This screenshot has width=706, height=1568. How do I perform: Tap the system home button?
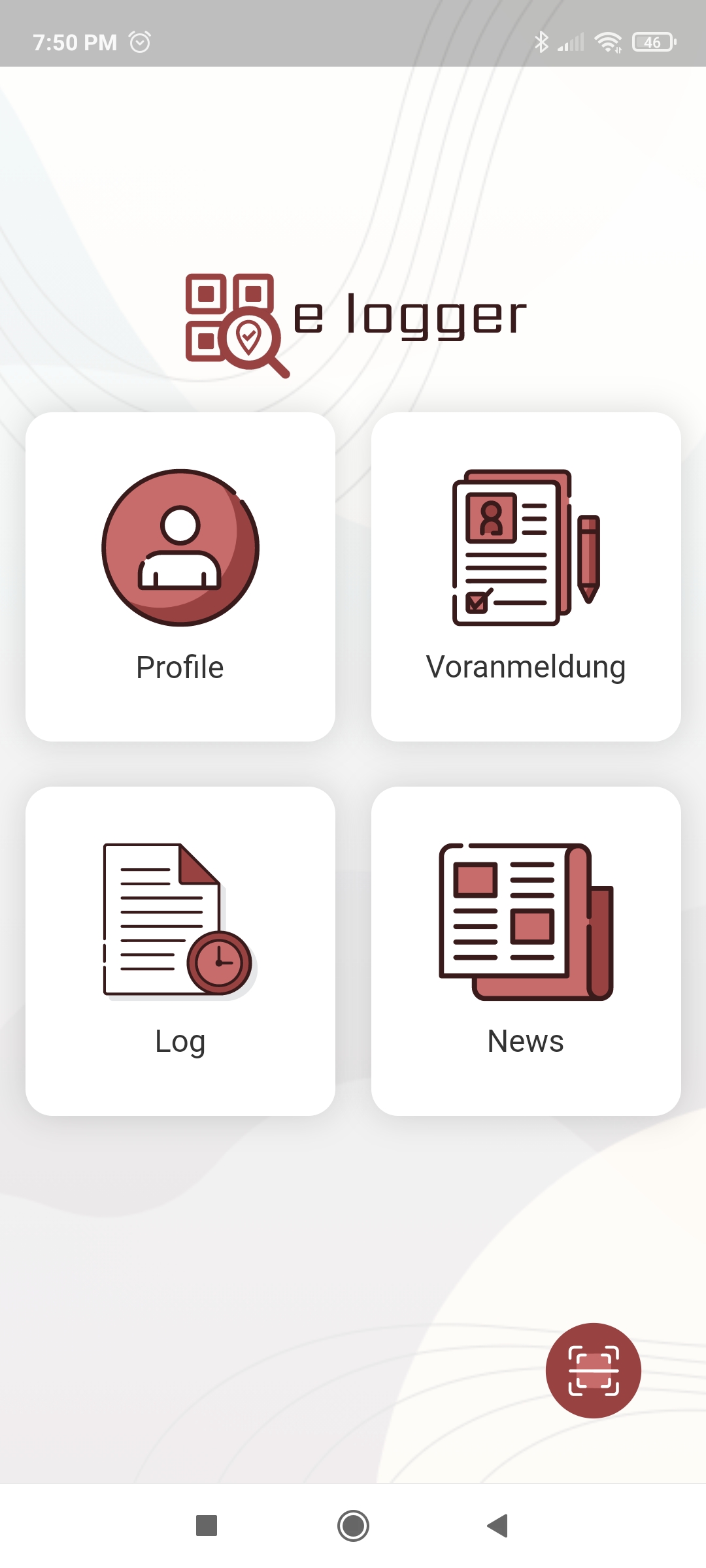[353, 1526]
